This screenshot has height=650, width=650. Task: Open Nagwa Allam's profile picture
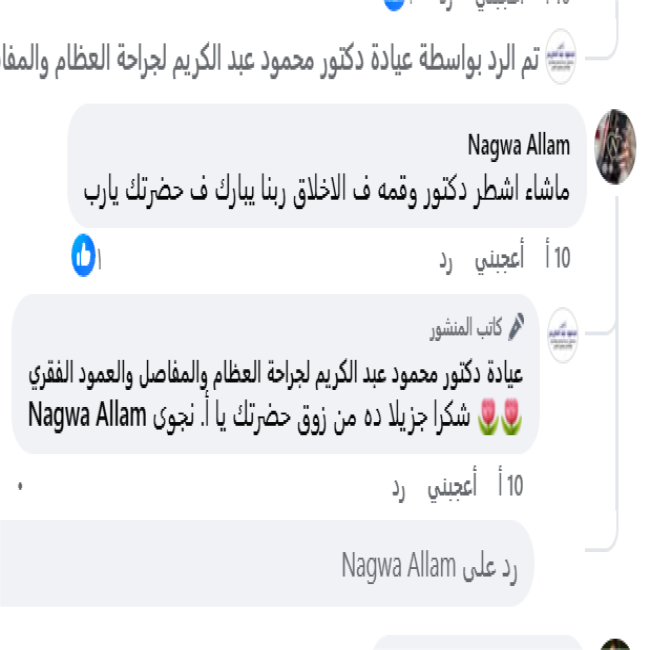[x=616, y=146]
